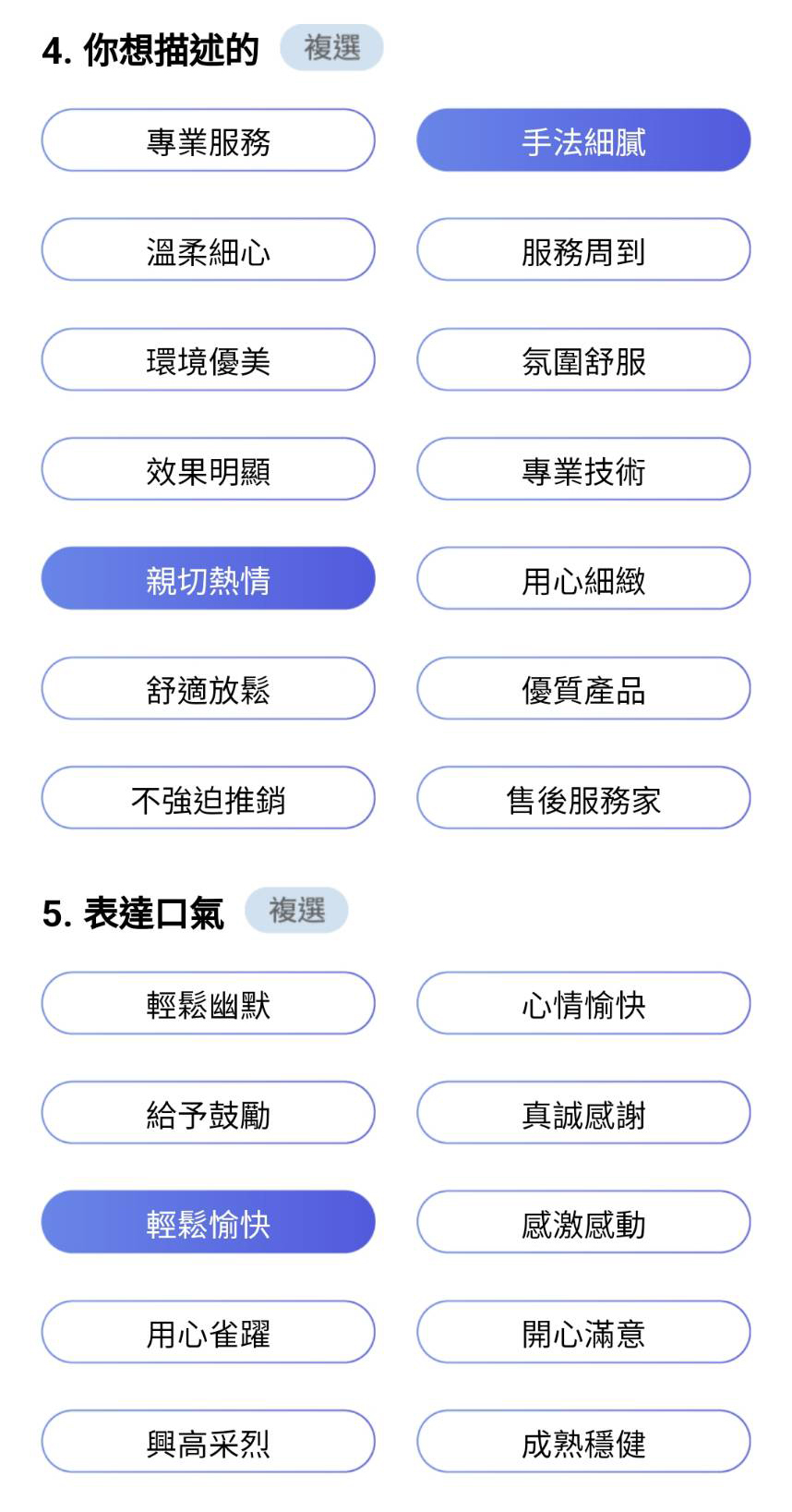Choose the 溫柔細心 option
Image resolution: width=792 pixels, height=1512 pixels.
click(208, 249)
